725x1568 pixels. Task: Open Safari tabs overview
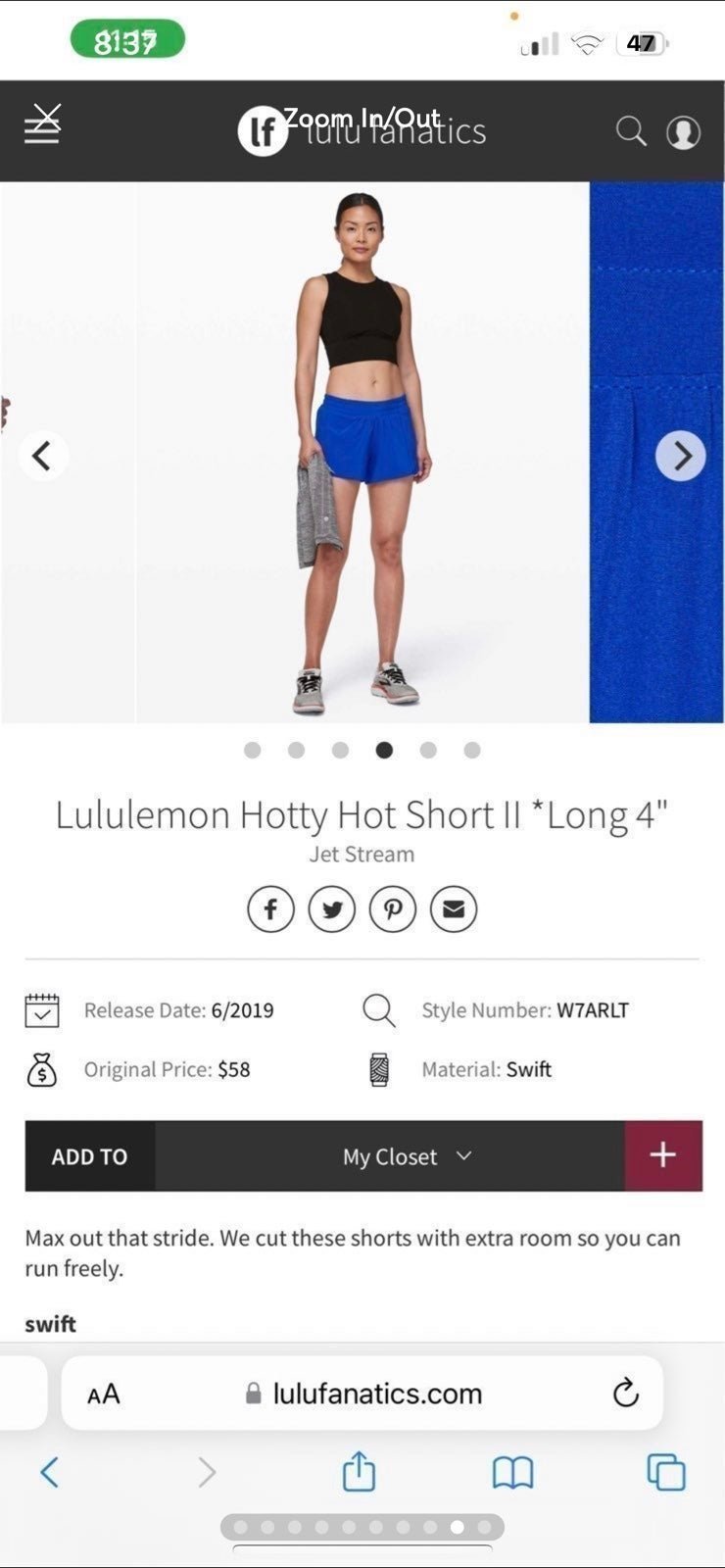(666, 1472)
